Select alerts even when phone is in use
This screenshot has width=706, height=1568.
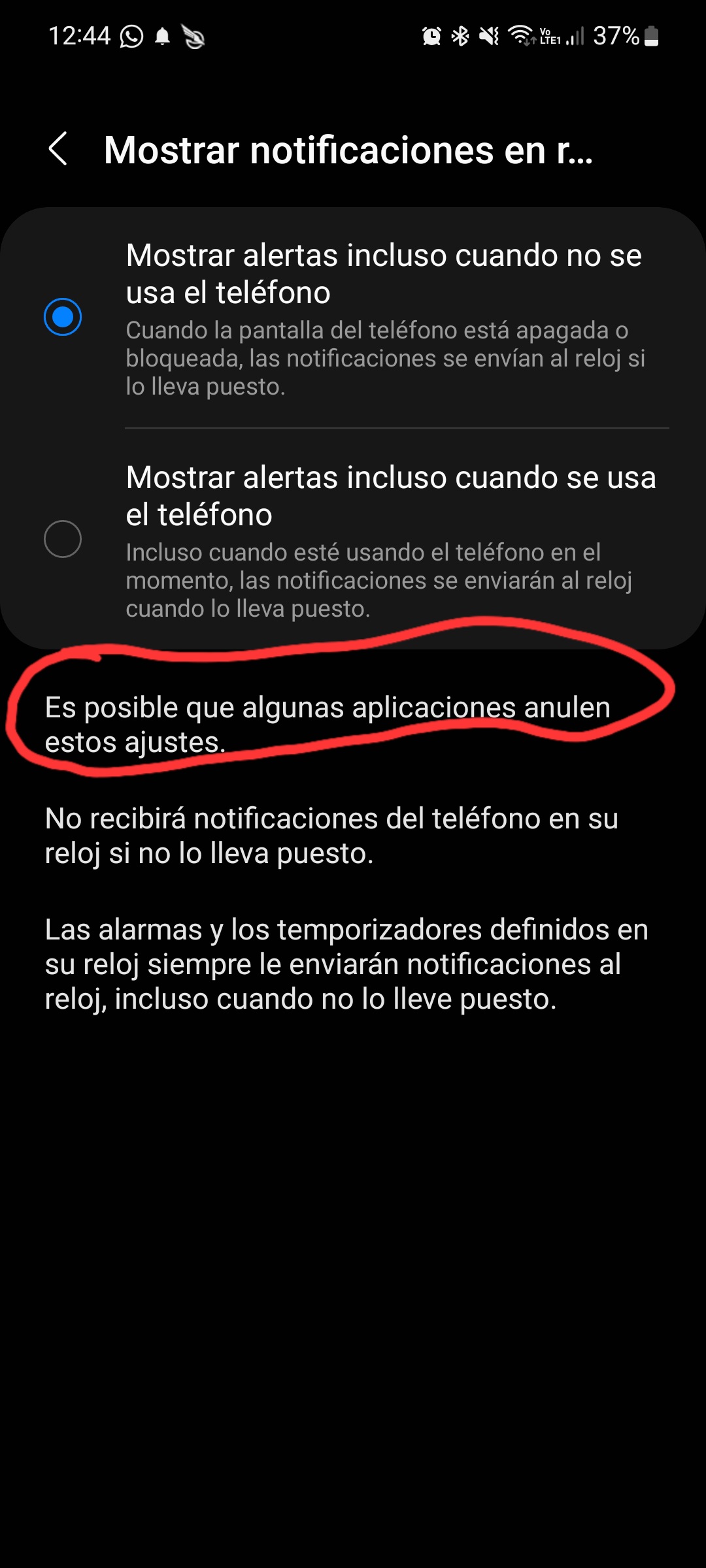[353, 540]
